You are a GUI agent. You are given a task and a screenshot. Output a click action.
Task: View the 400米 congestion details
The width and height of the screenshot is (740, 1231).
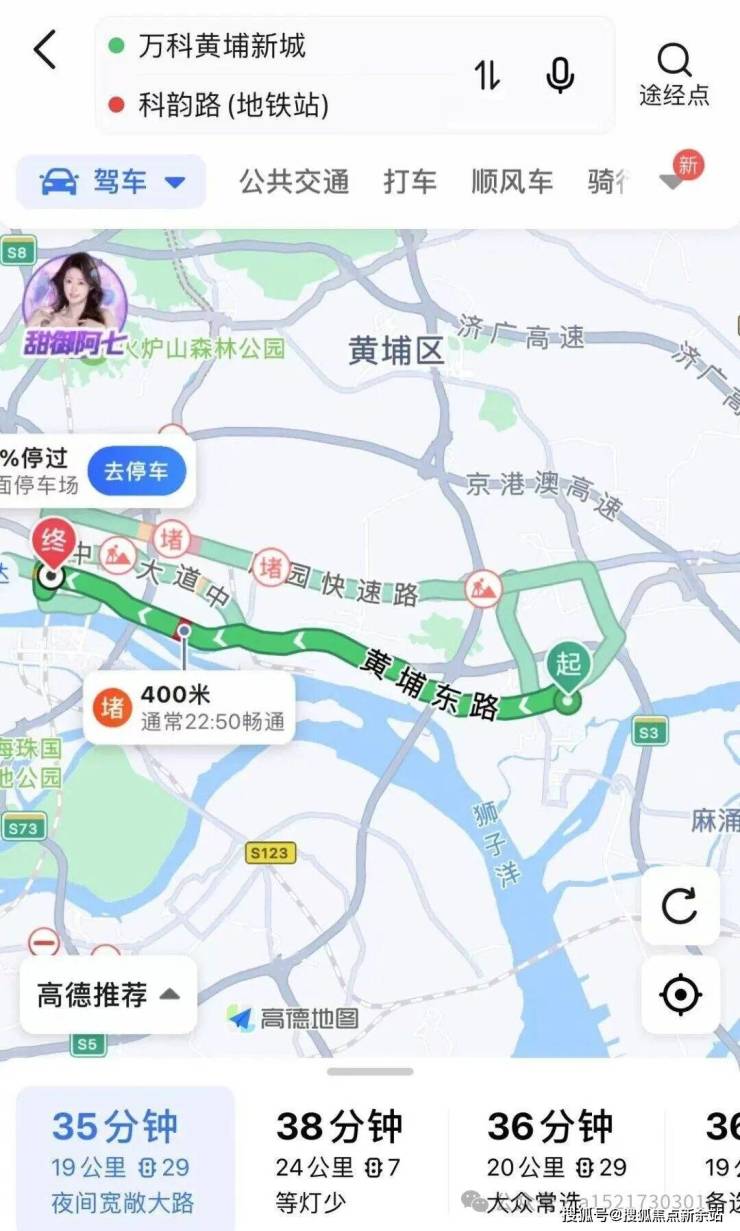click(188, 706)
